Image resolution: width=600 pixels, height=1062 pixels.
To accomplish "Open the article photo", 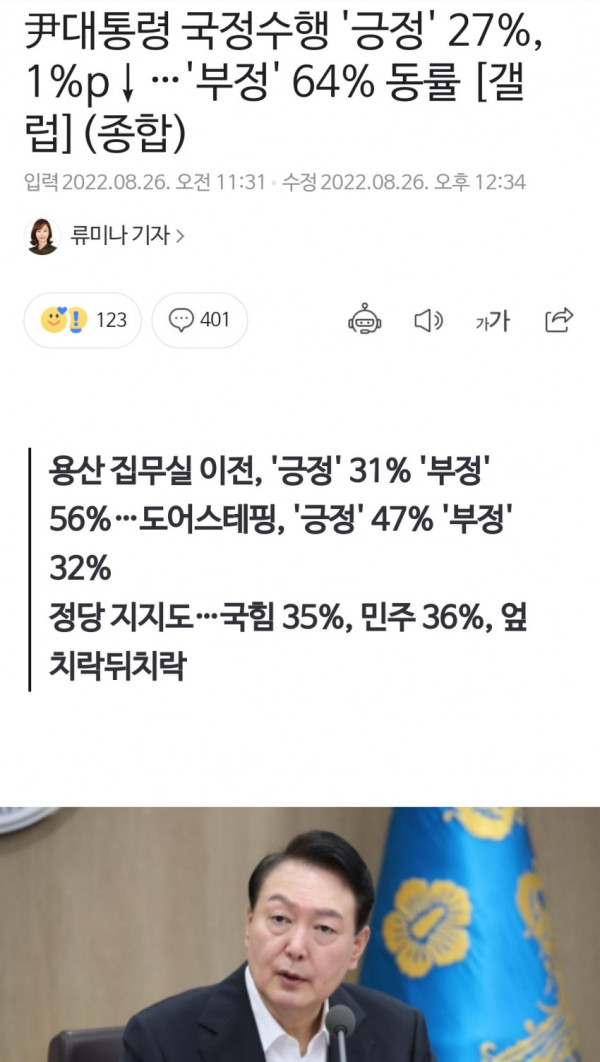I will tap(300, 935).
